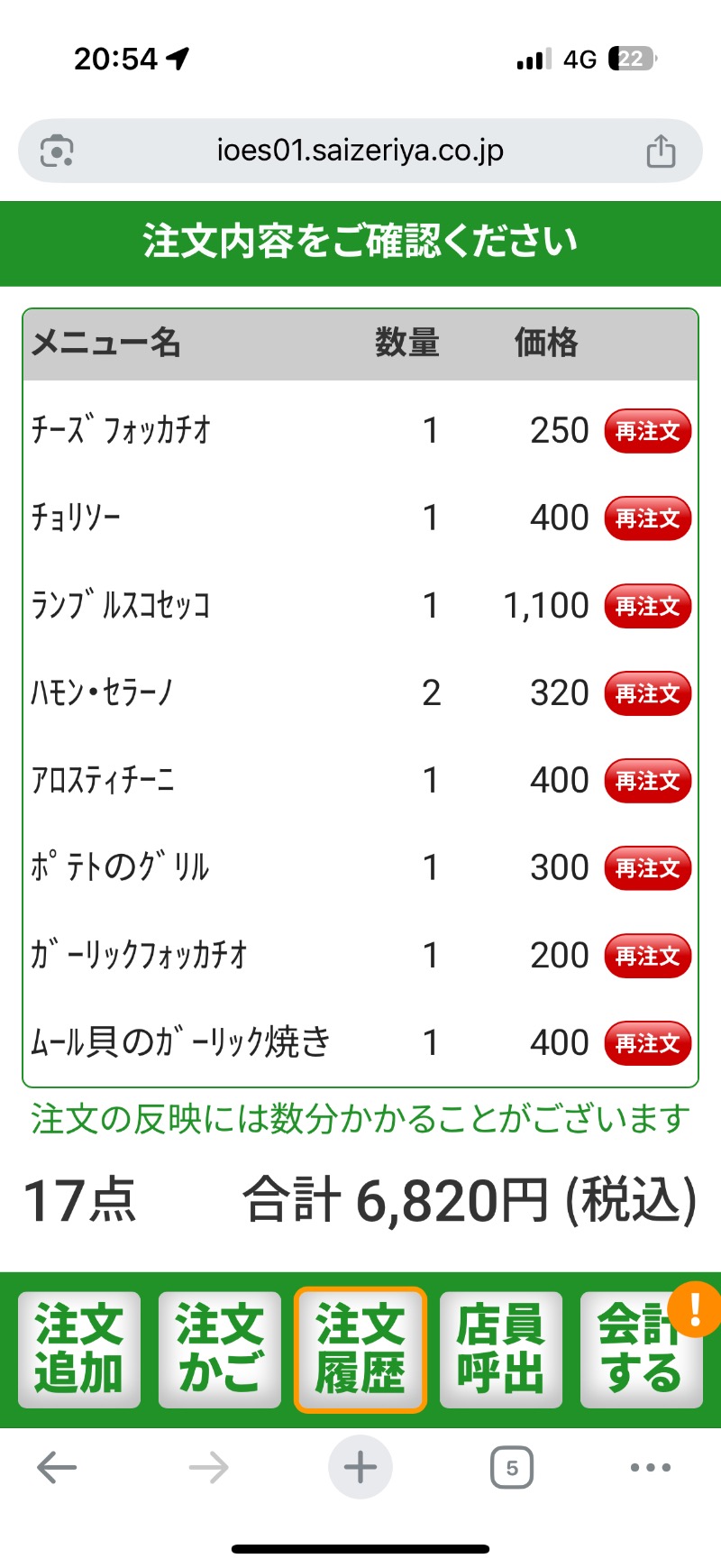Screen dimensions: 721x1568
Task: Go to the 注文かご cart
Action: (220, 1350)
